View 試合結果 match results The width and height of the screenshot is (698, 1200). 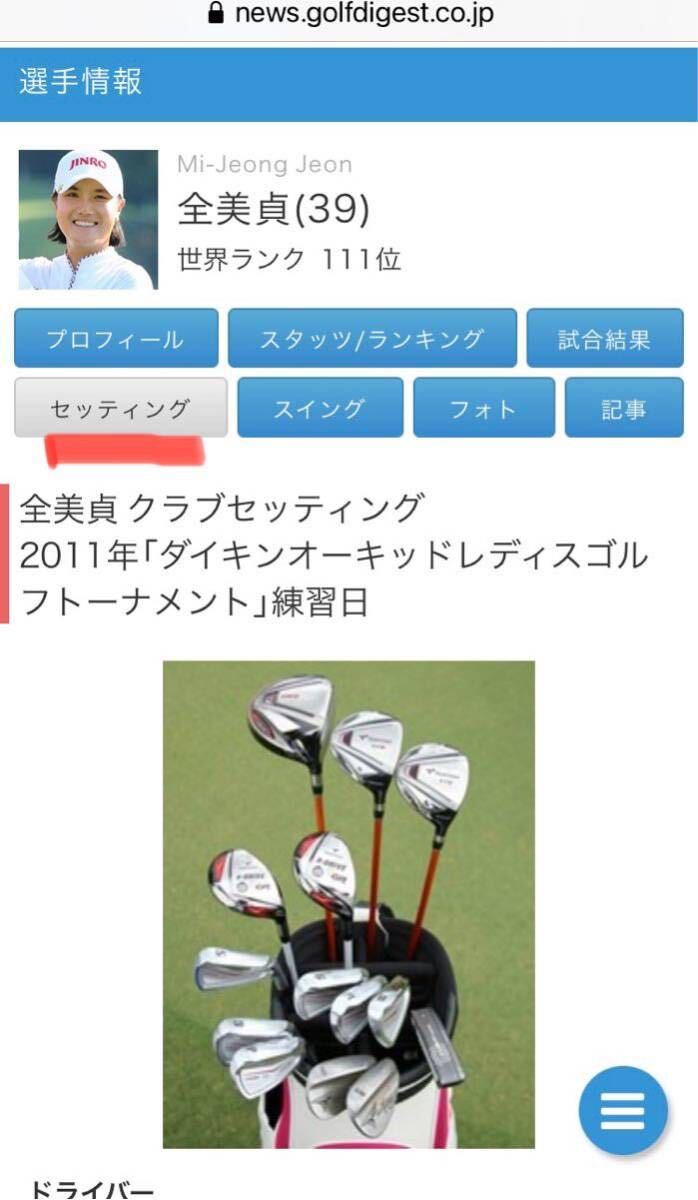click(604, 338)
